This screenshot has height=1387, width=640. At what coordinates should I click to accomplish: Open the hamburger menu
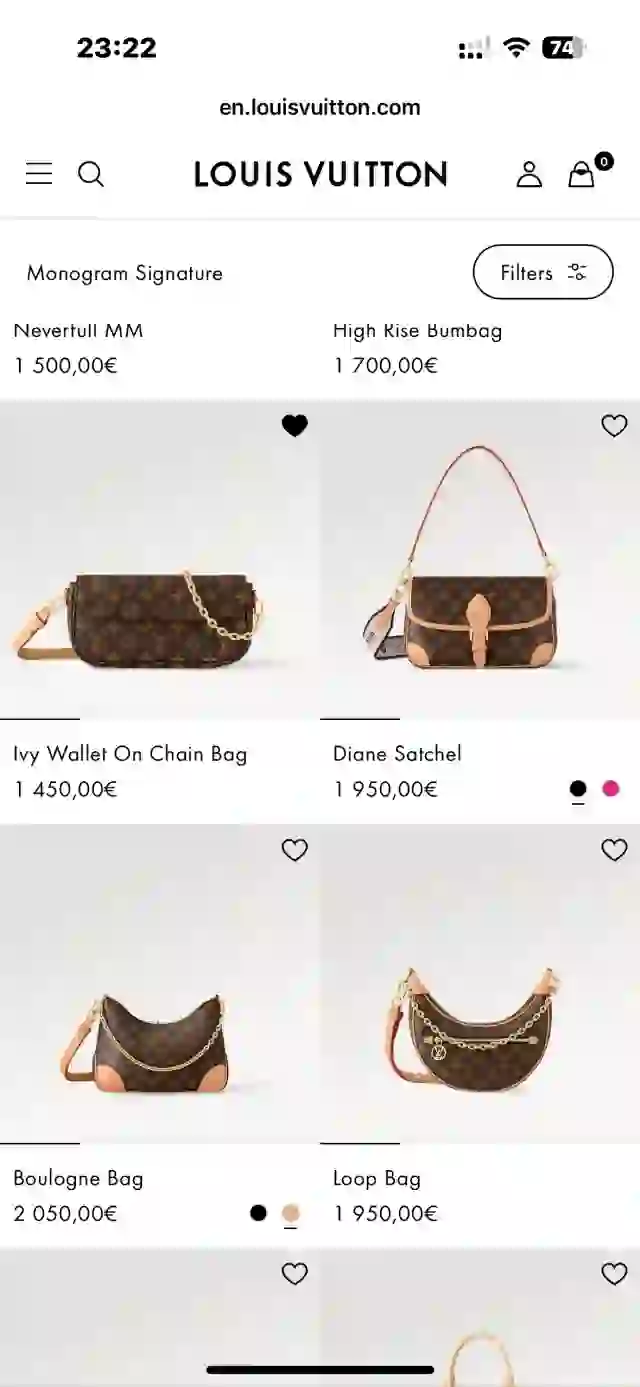tap(39, 174)
